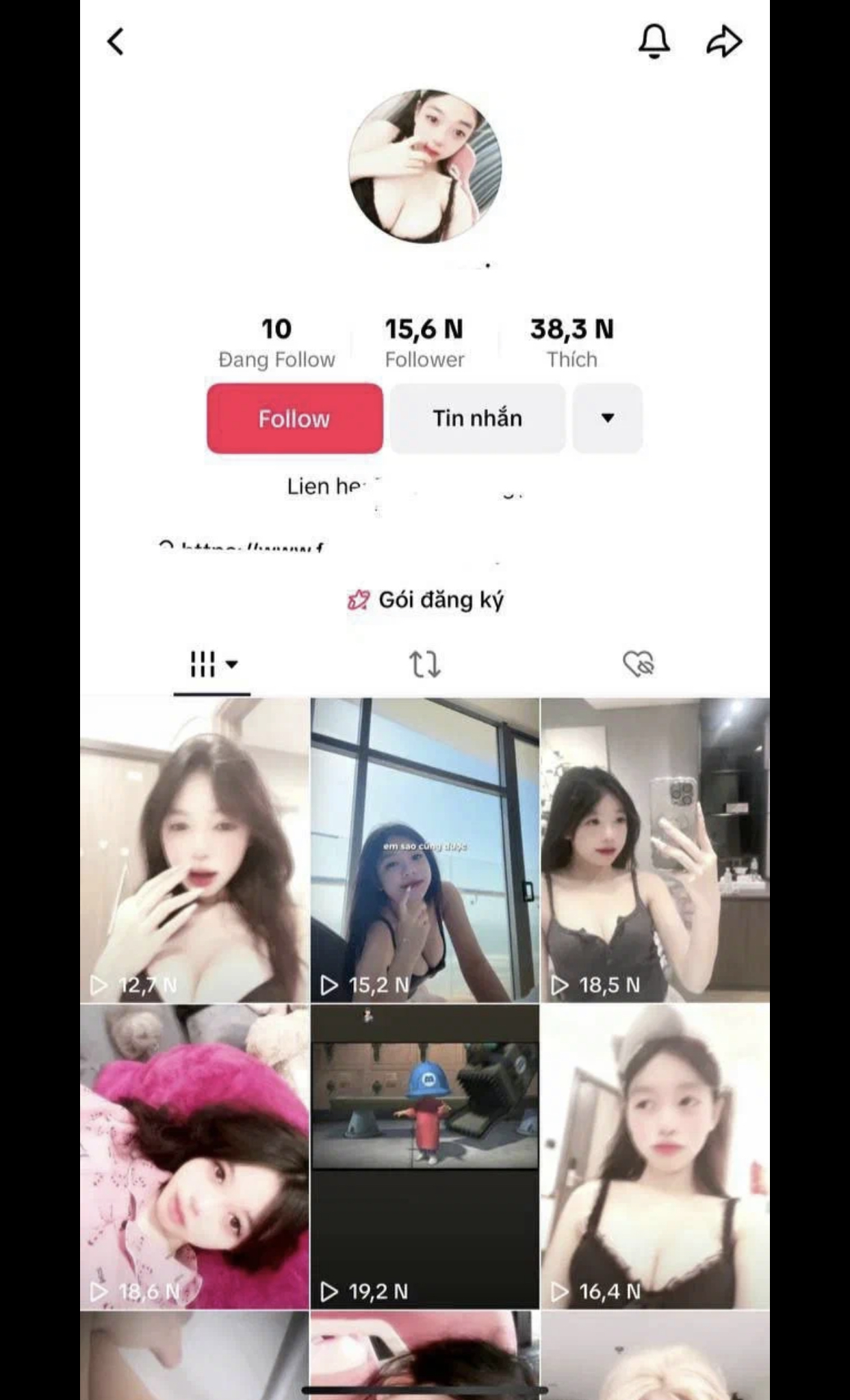This screenshot has height=1400, width=850.
Task: Play the video with 18,5 N views
Action: pyautogui.click(x=655, y=850)
